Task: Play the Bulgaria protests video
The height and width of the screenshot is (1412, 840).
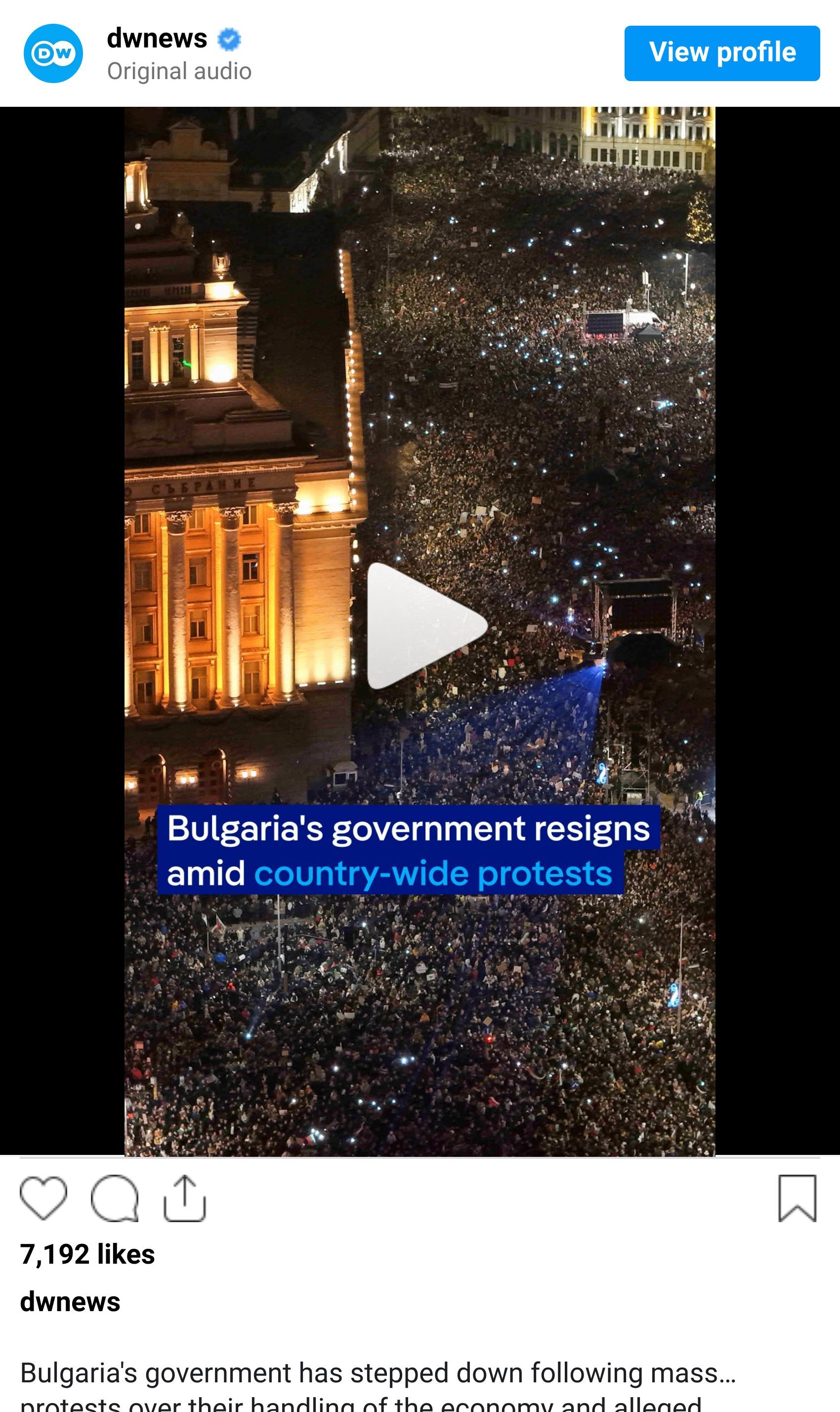Action: pyautogui.click(x=425, y=626)
